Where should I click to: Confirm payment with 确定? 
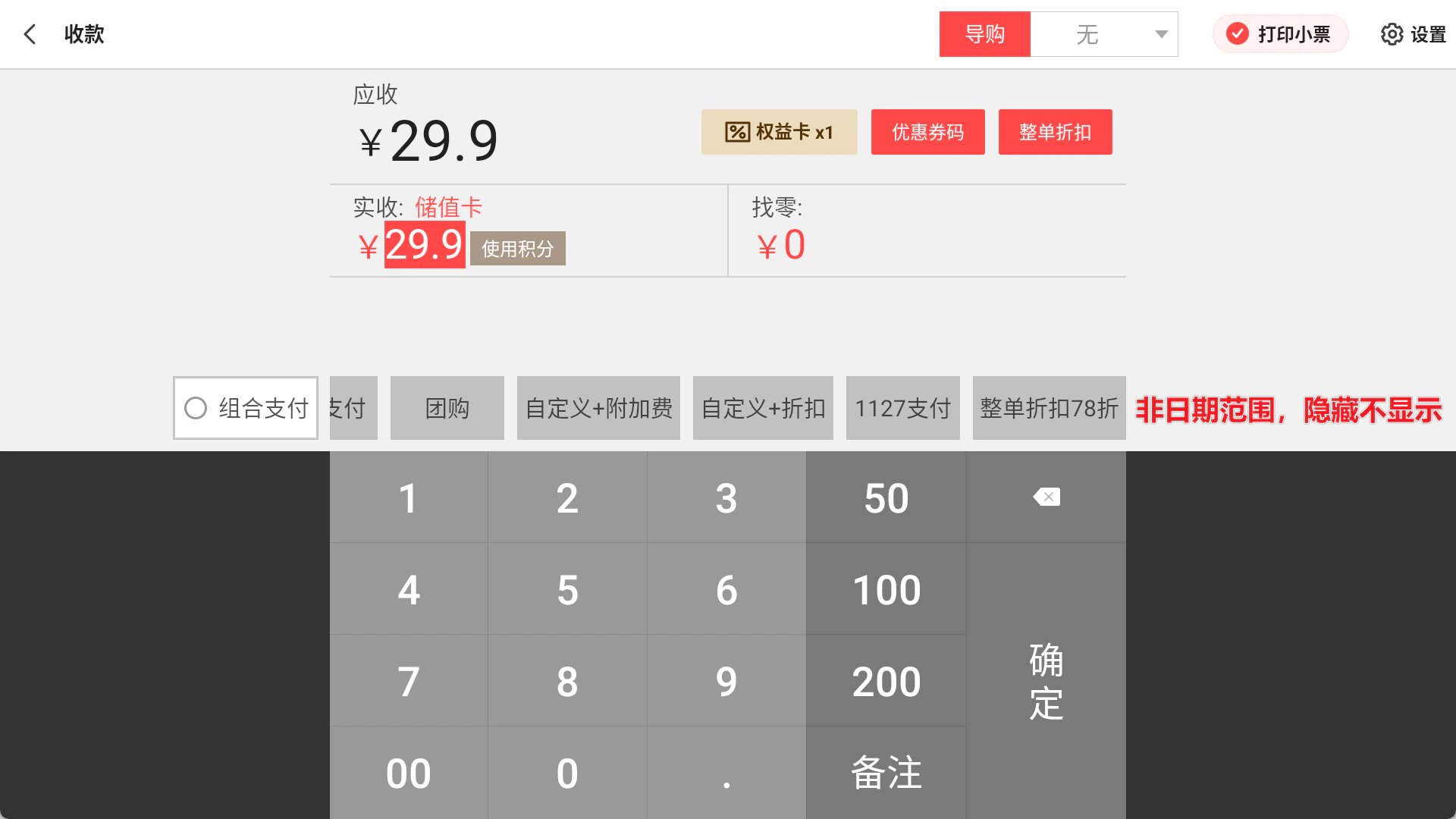point(1046,681)
